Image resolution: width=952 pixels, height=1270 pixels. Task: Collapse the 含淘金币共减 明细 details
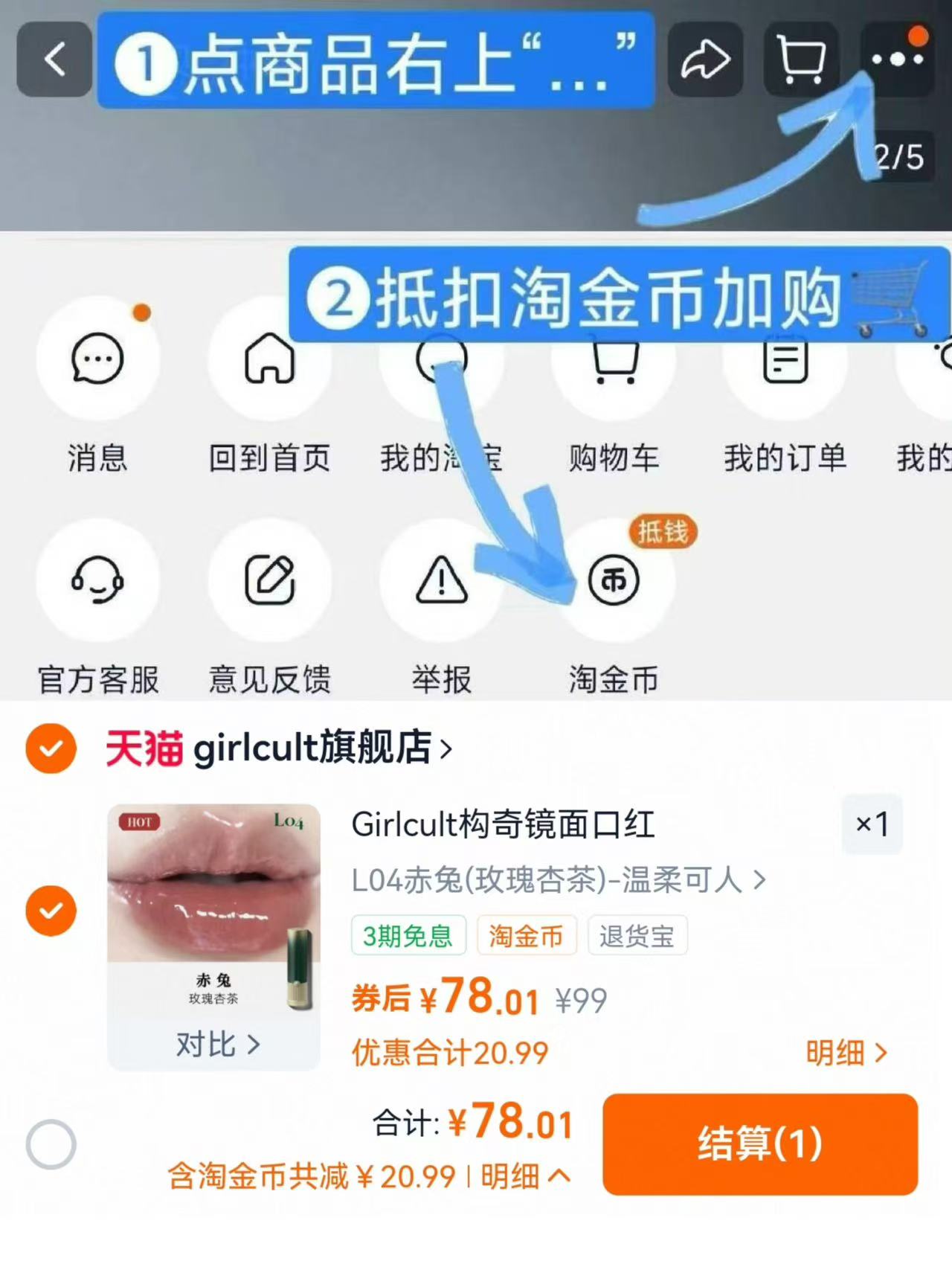pos(524,1176)
